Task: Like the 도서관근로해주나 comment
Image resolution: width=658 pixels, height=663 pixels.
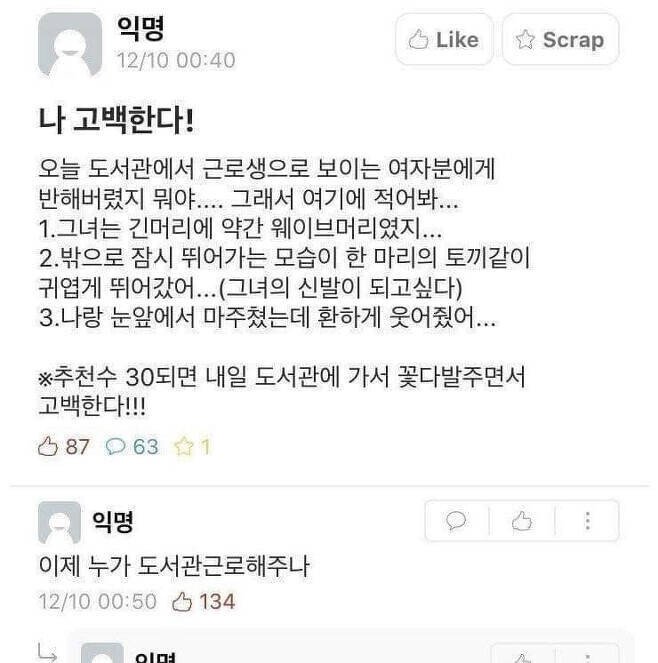Action: click(x=522, y=521)
